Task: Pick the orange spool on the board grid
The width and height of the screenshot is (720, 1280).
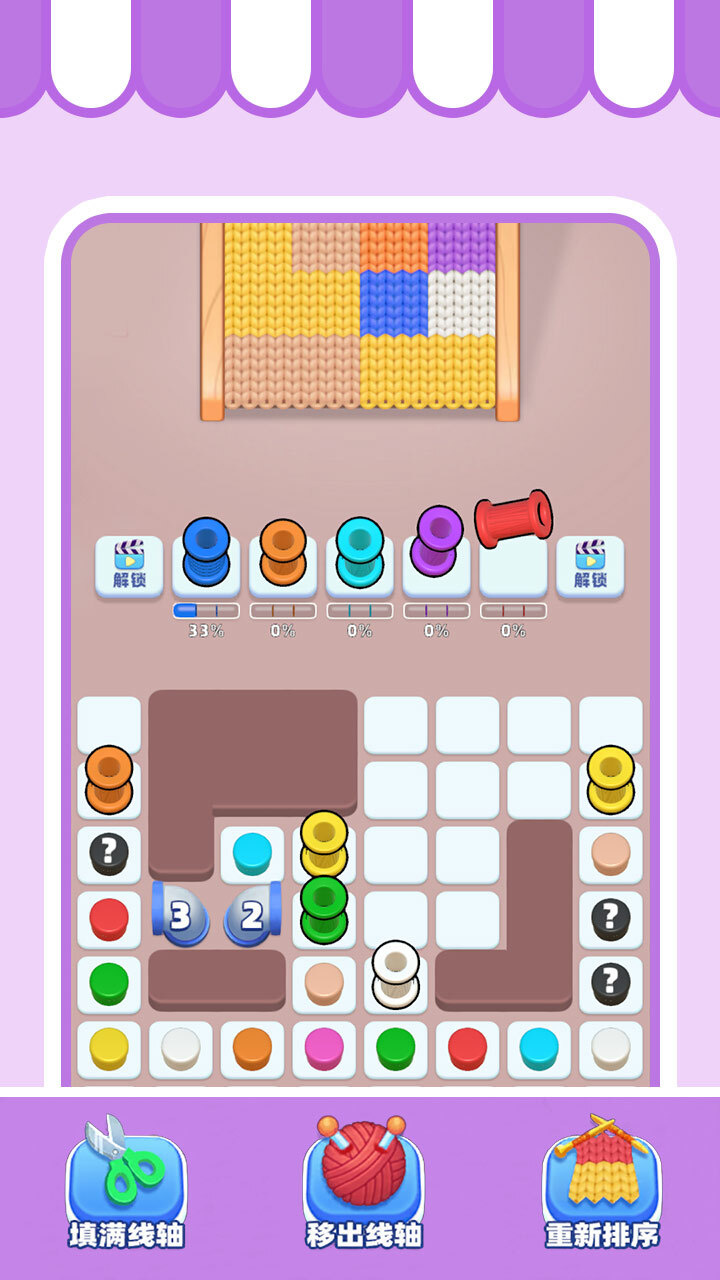Action: click(x=109, y=780)
